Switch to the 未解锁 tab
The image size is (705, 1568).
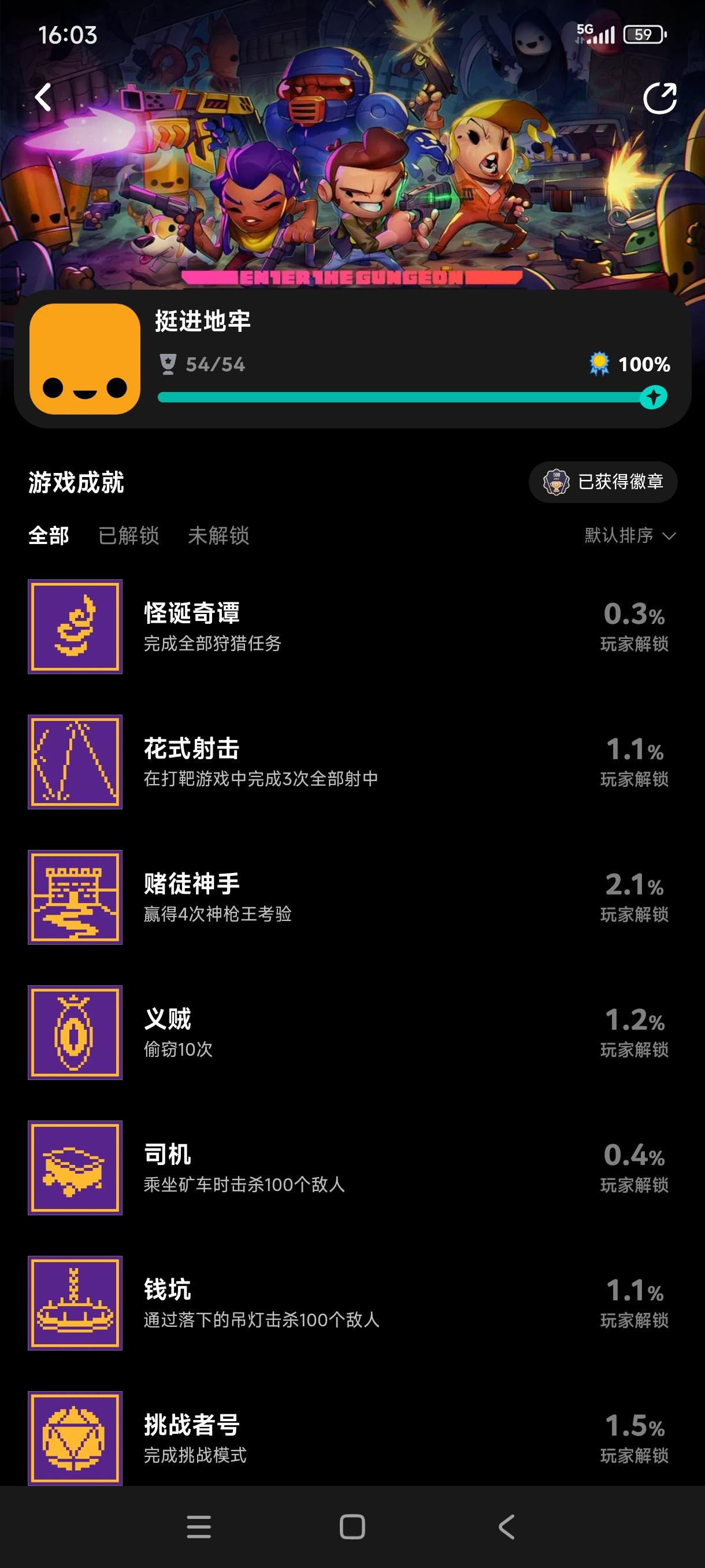pos(218,535)
